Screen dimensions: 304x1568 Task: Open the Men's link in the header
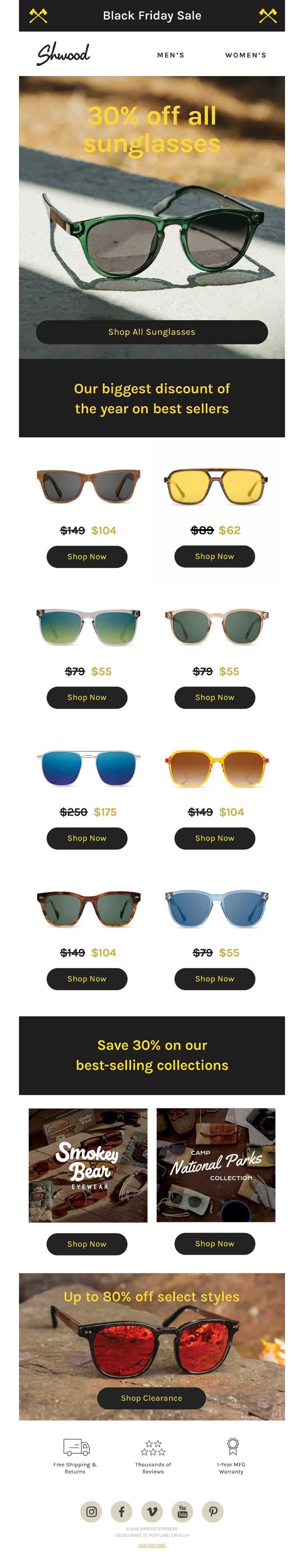[170, 55]
